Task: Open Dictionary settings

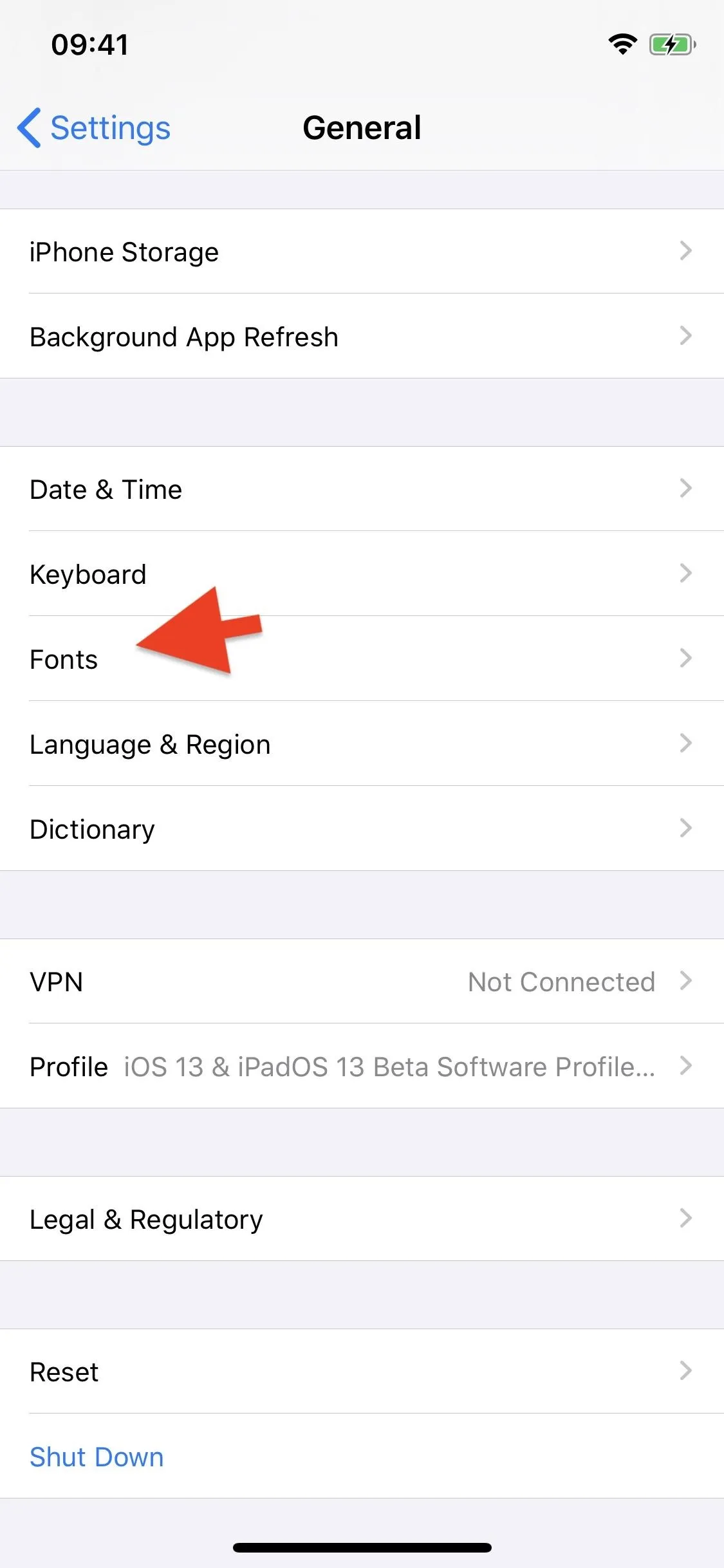Action: (x=362, y=828)
